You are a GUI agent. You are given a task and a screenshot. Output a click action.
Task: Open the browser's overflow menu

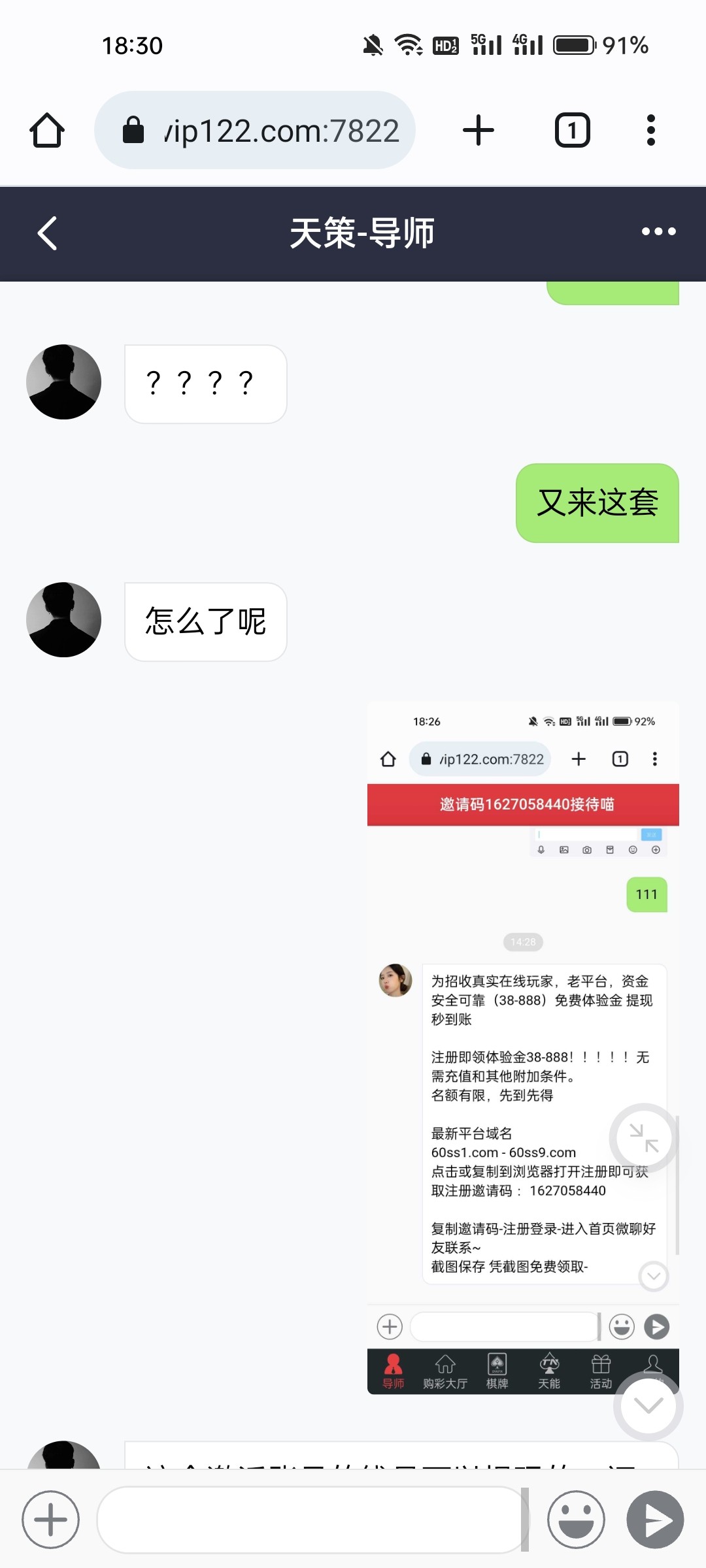[650, 130]
